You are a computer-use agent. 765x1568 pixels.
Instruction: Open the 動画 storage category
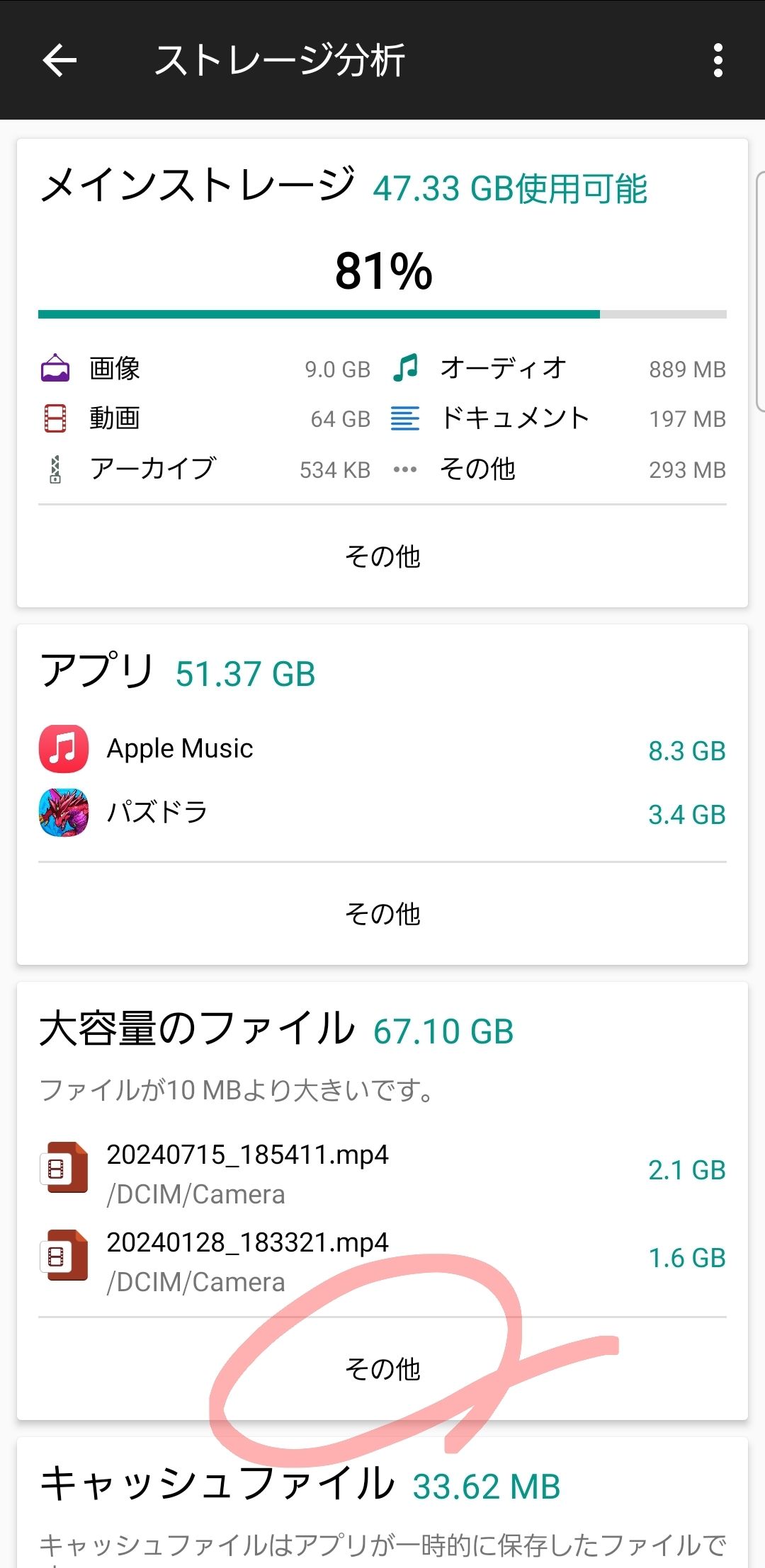(x=205, y=418)
